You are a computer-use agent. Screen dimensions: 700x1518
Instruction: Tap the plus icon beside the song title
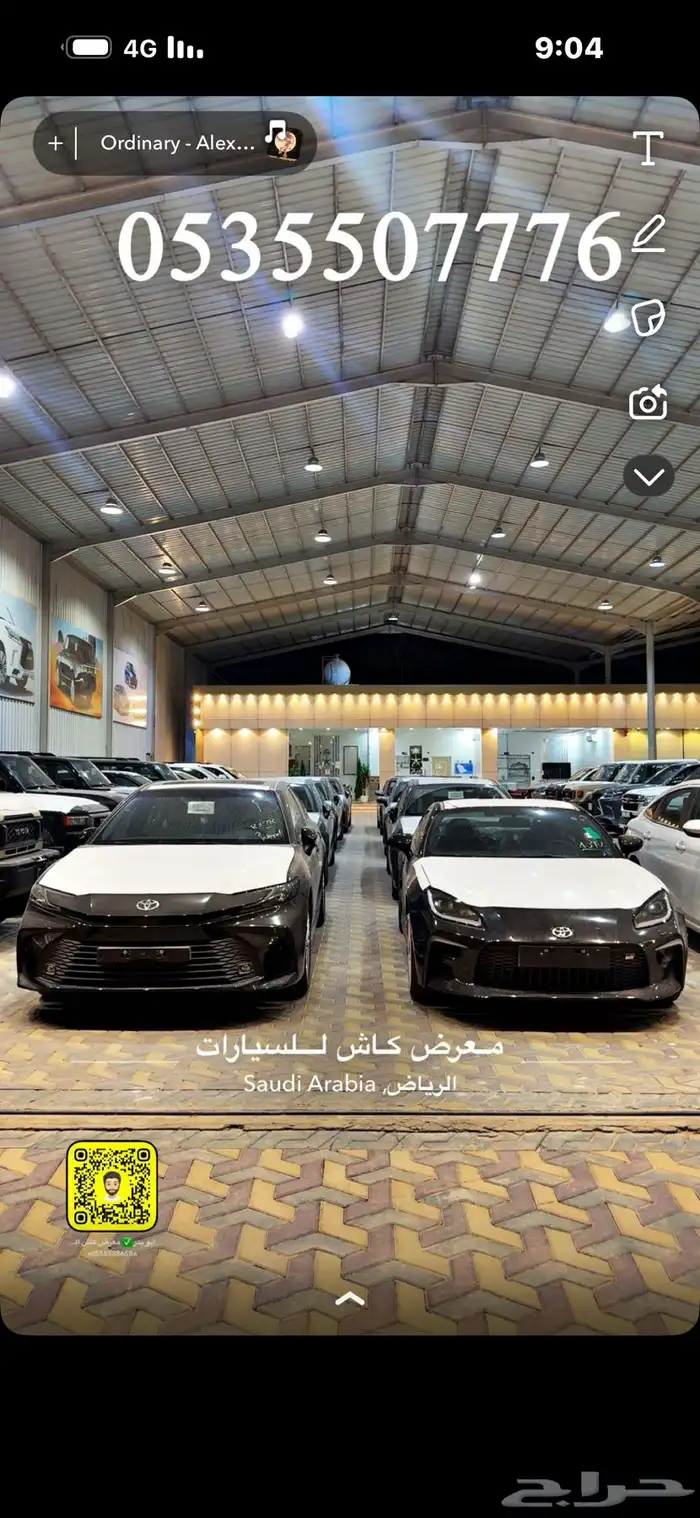[x=55, y=143]
